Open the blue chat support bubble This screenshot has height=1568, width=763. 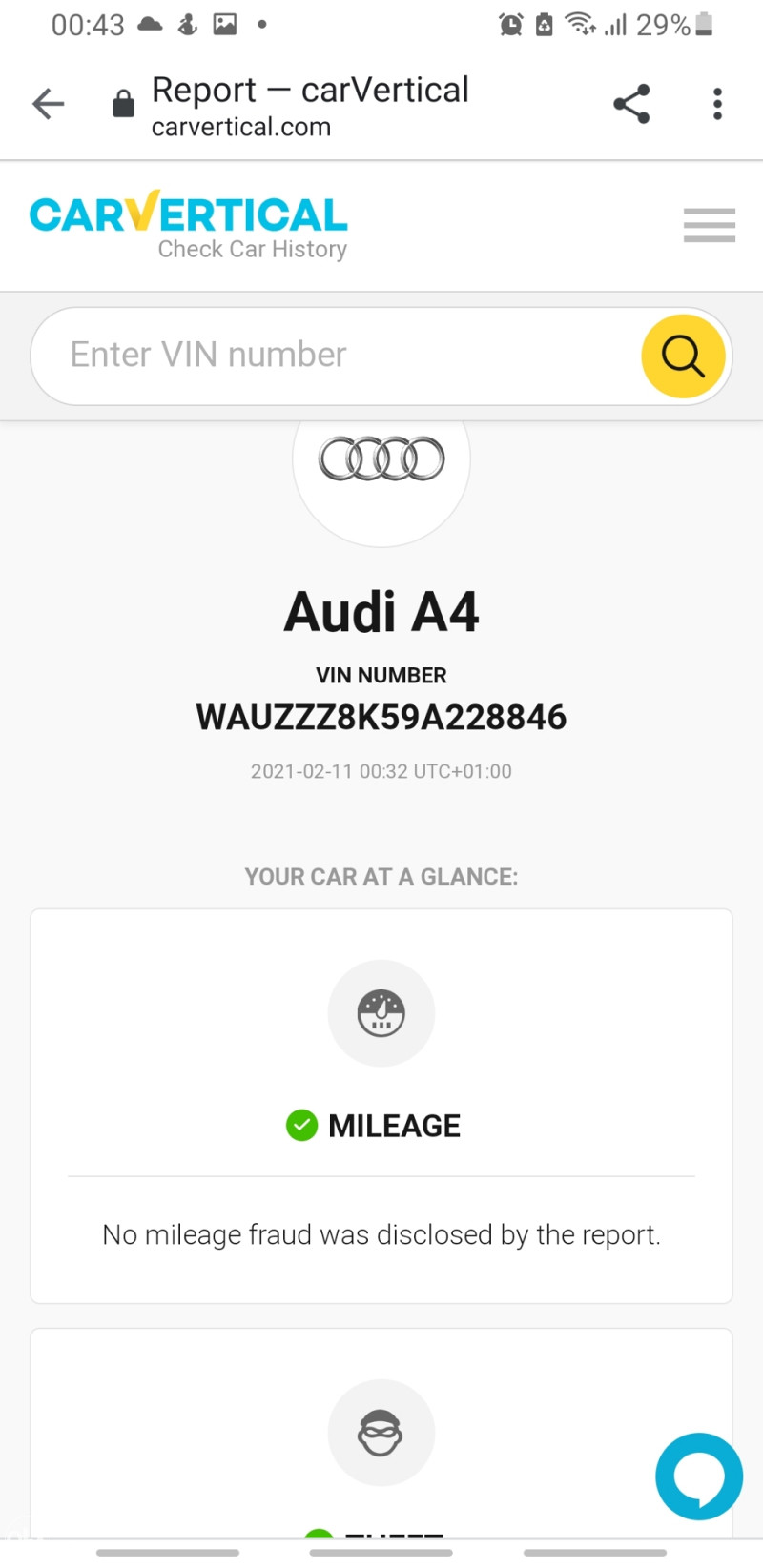point(699,1476)
